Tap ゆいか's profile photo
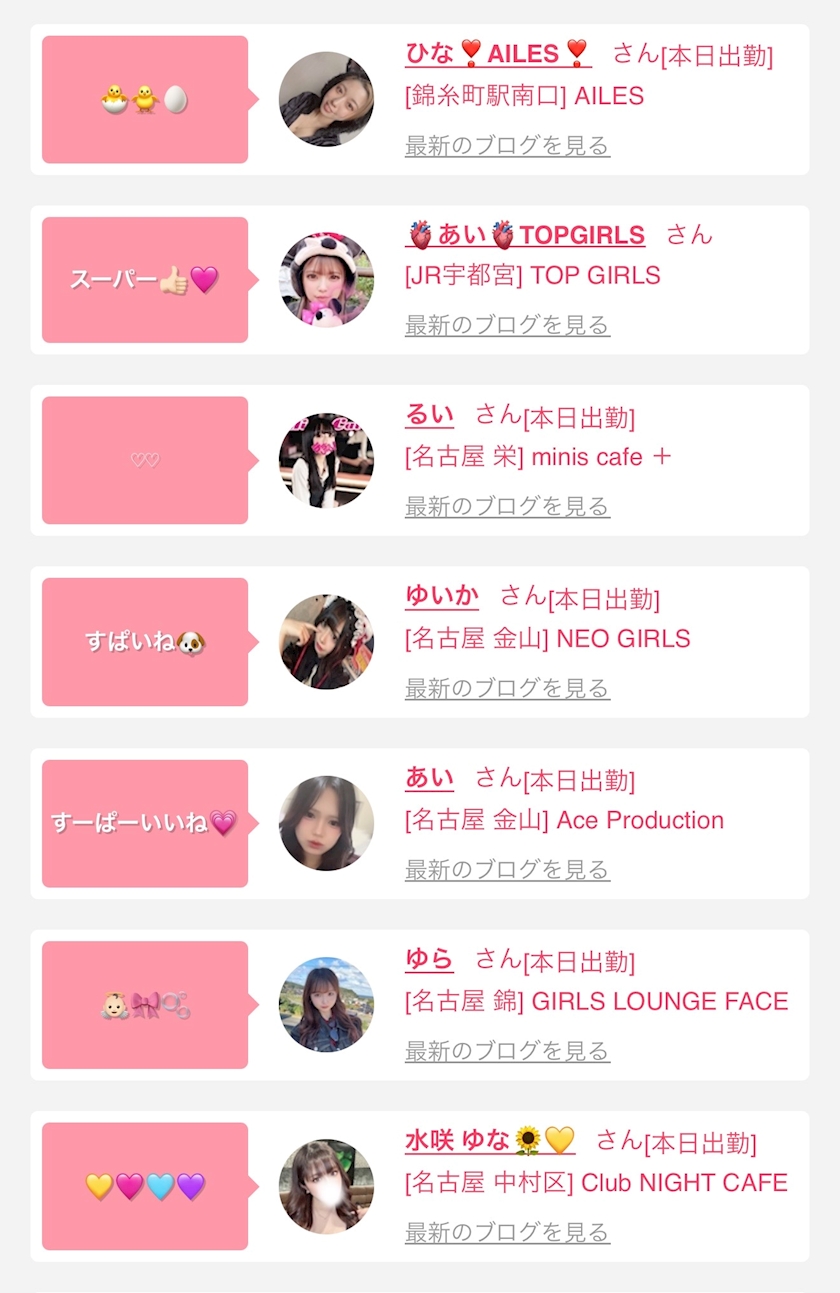The height and width of the screenshot is (1293, 840). [x=326, y=642]
